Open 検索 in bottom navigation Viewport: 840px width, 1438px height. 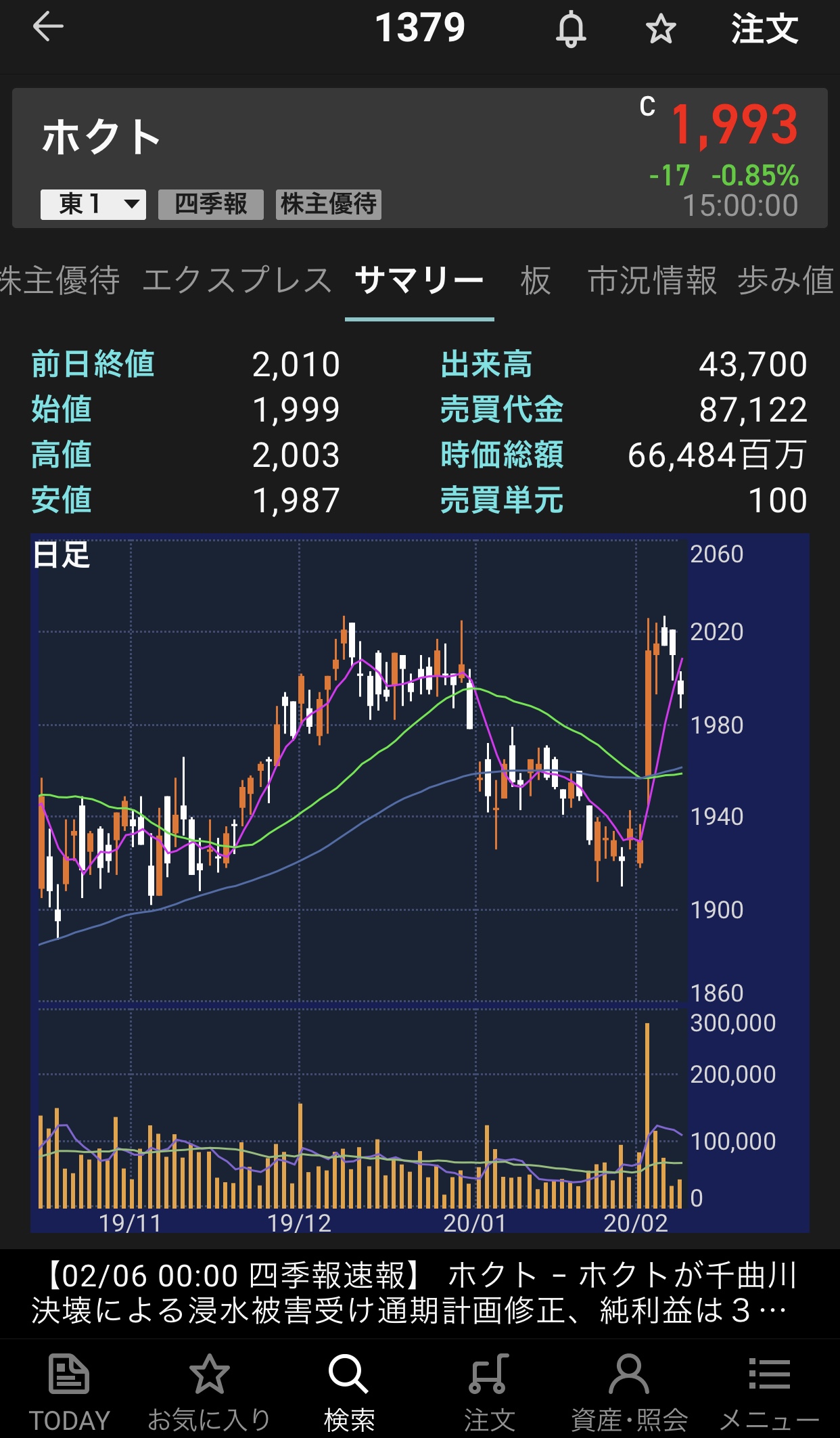point(349,1392)
